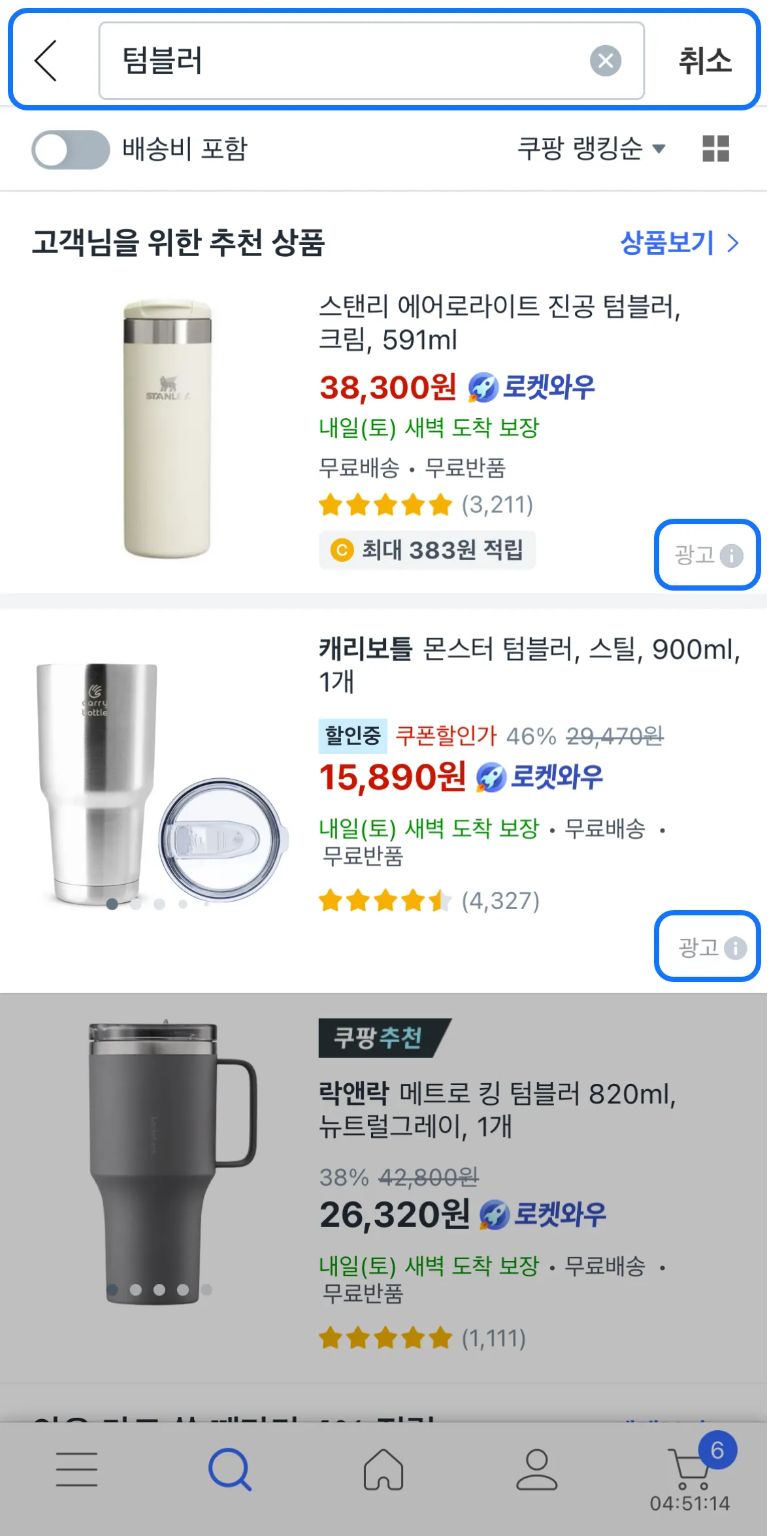Open the 캐리보틀 몬스터 텀블러 product

click(528, 665)
